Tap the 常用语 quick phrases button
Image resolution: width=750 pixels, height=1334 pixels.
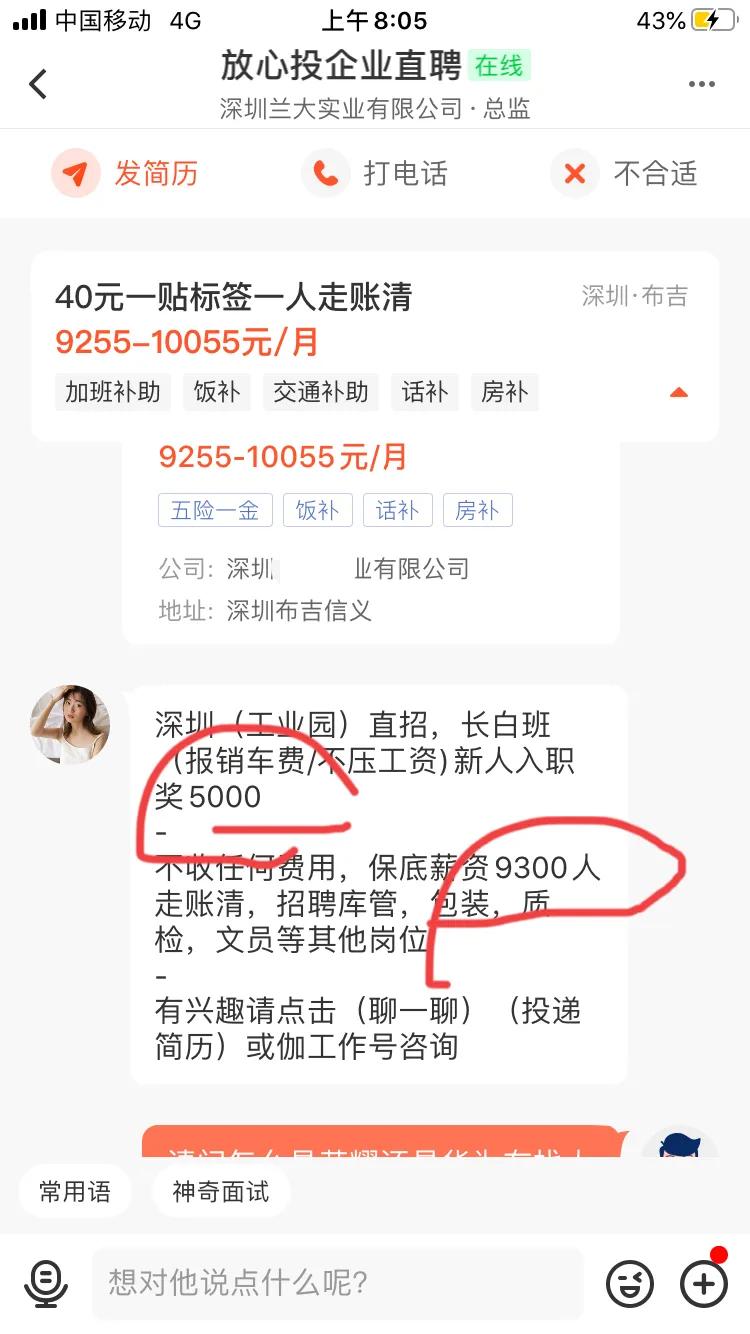[x=75, y=1191]
